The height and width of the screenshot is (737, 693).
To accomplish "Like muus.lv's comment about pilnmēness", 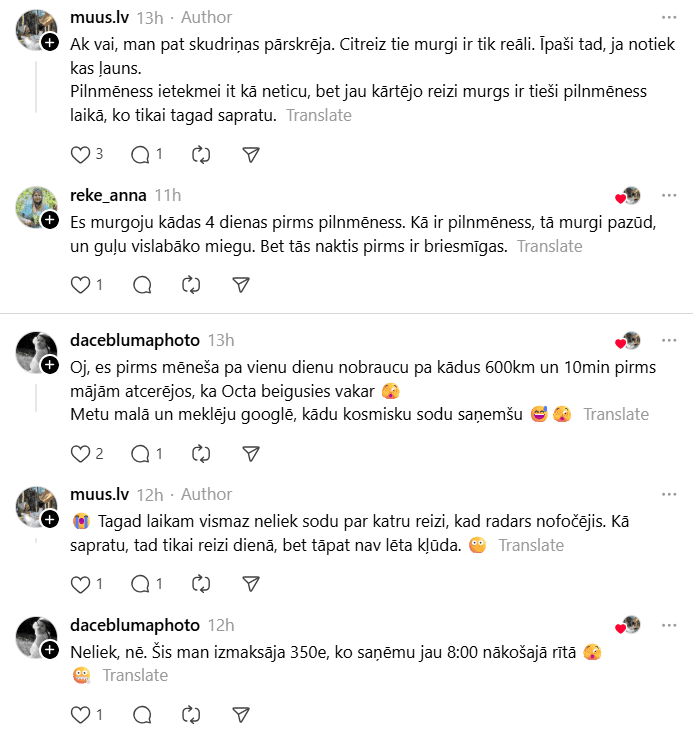I will tap(81, 154).
